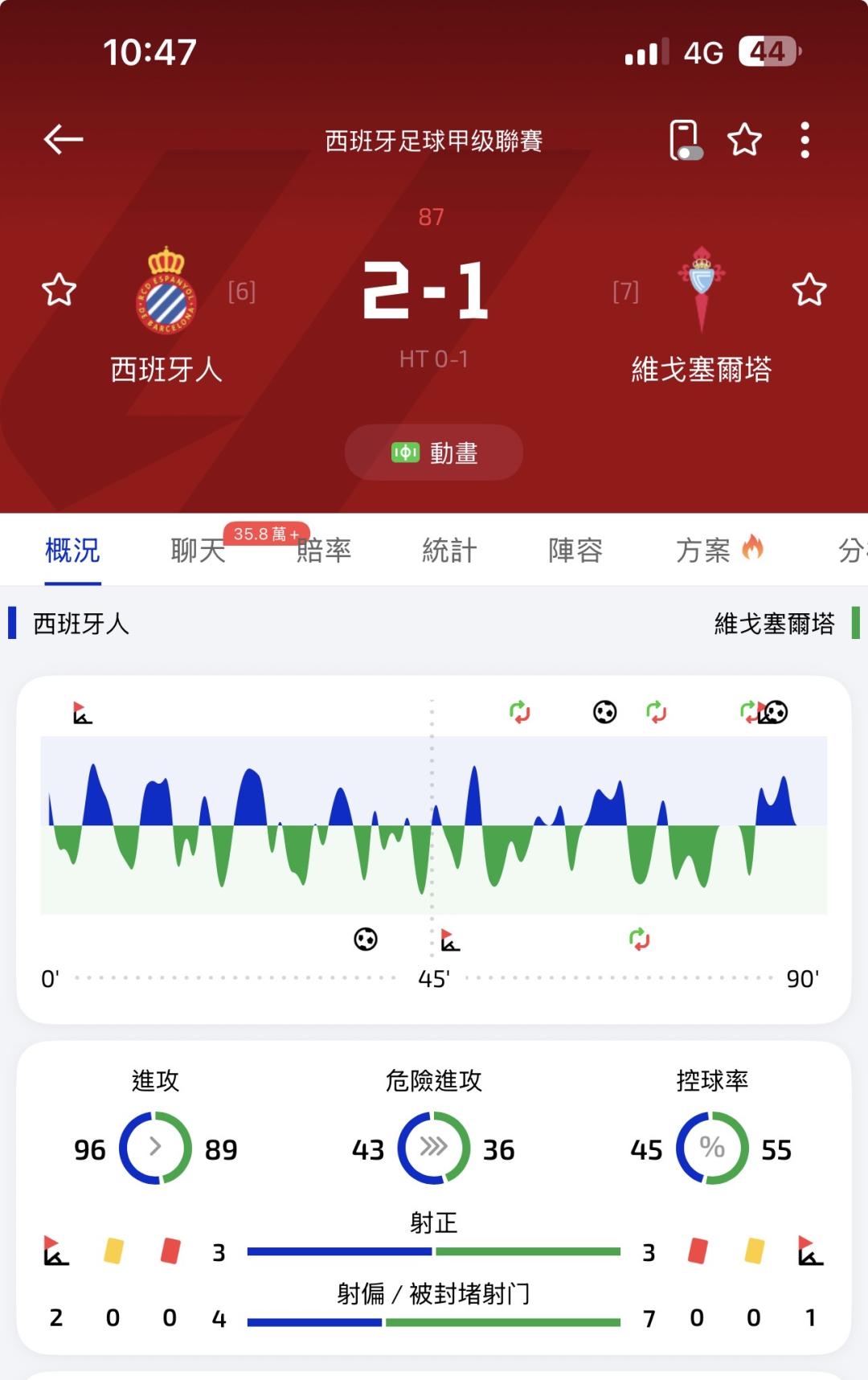Favorite the team 維戈塞爾塔 with its star
The height and width of the screenshot is (1380, 868).
tap(809, 290)
